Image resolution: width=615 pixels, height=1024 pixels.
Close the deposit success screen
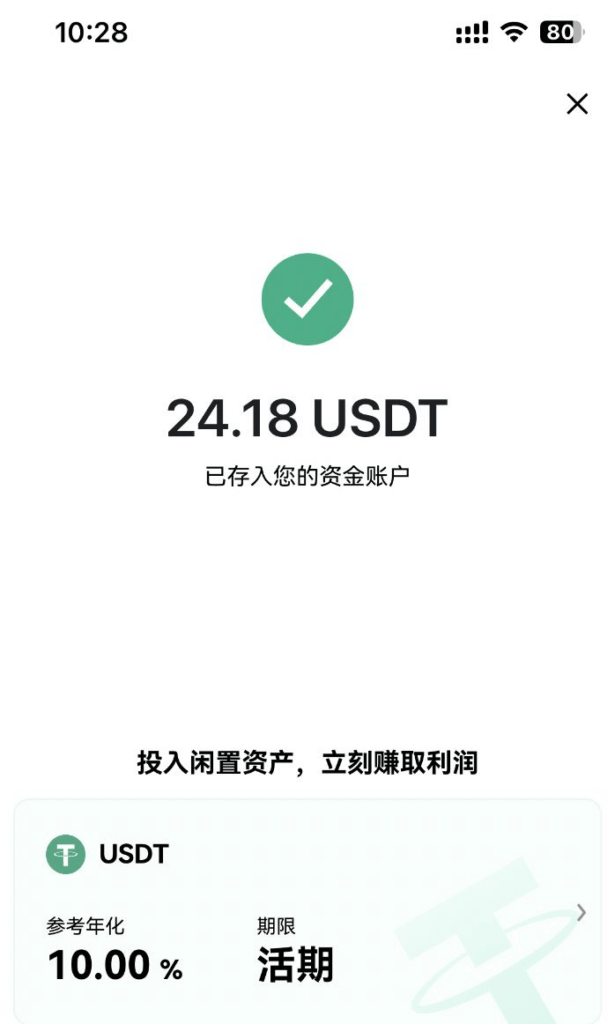click(x=577, y=104)
